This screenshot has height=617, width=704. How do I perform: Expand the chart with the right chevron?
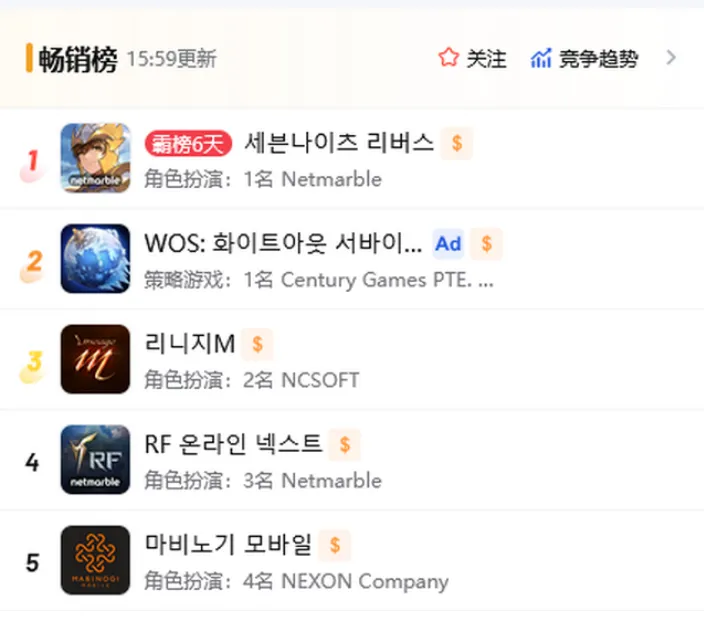(x=671, y=58)
